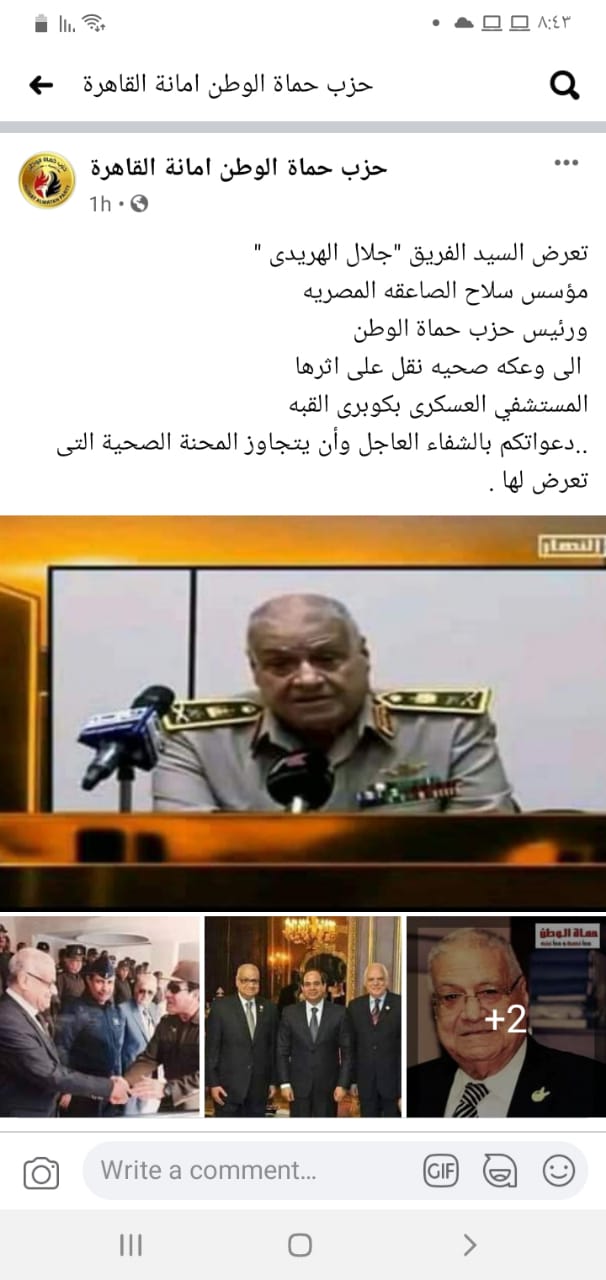Tap the system home button
606x1280 pixels.
300,1245
